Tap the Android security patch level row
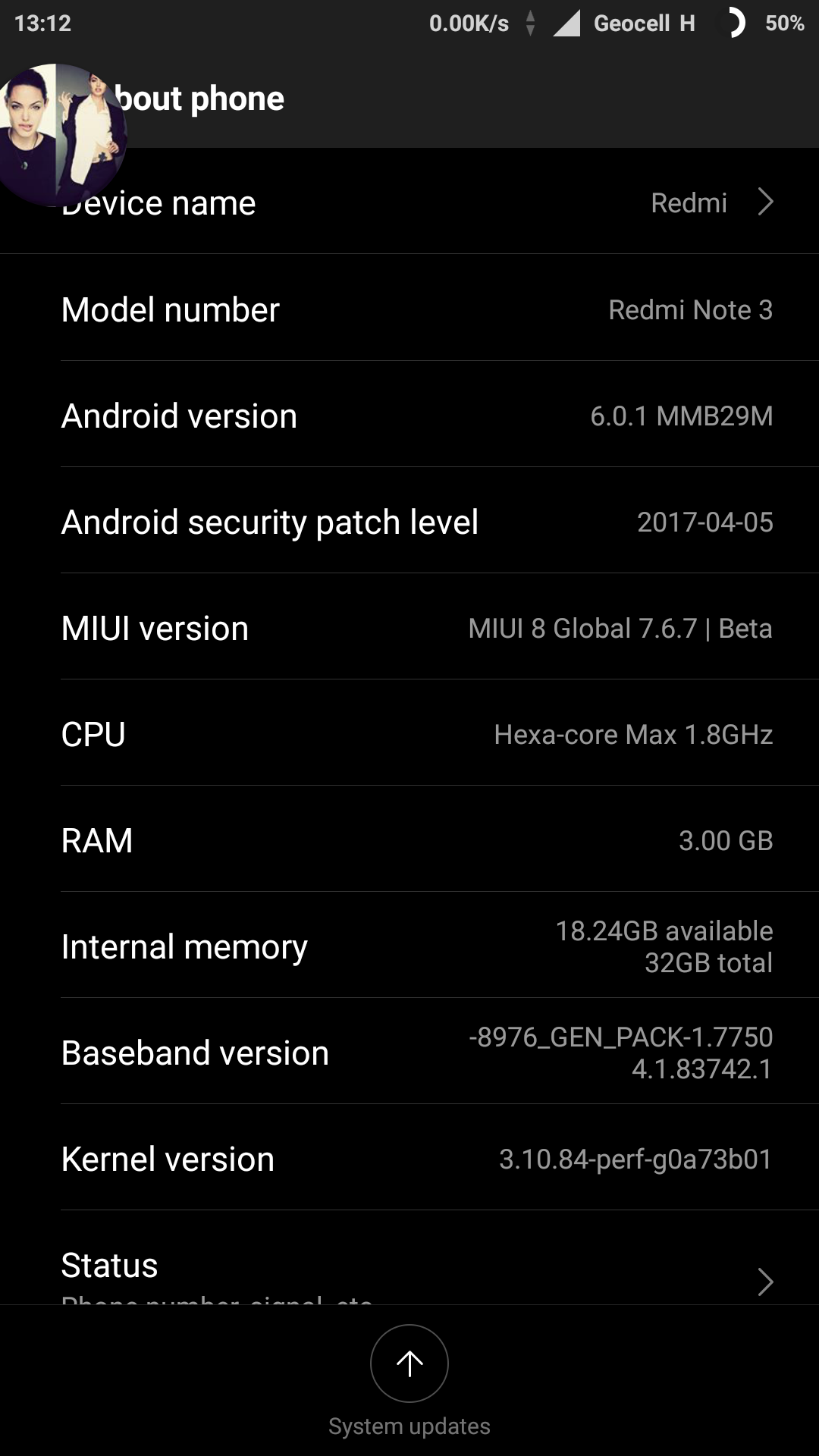The height and width of the screenshot is (1456, 819). [409, 522]
